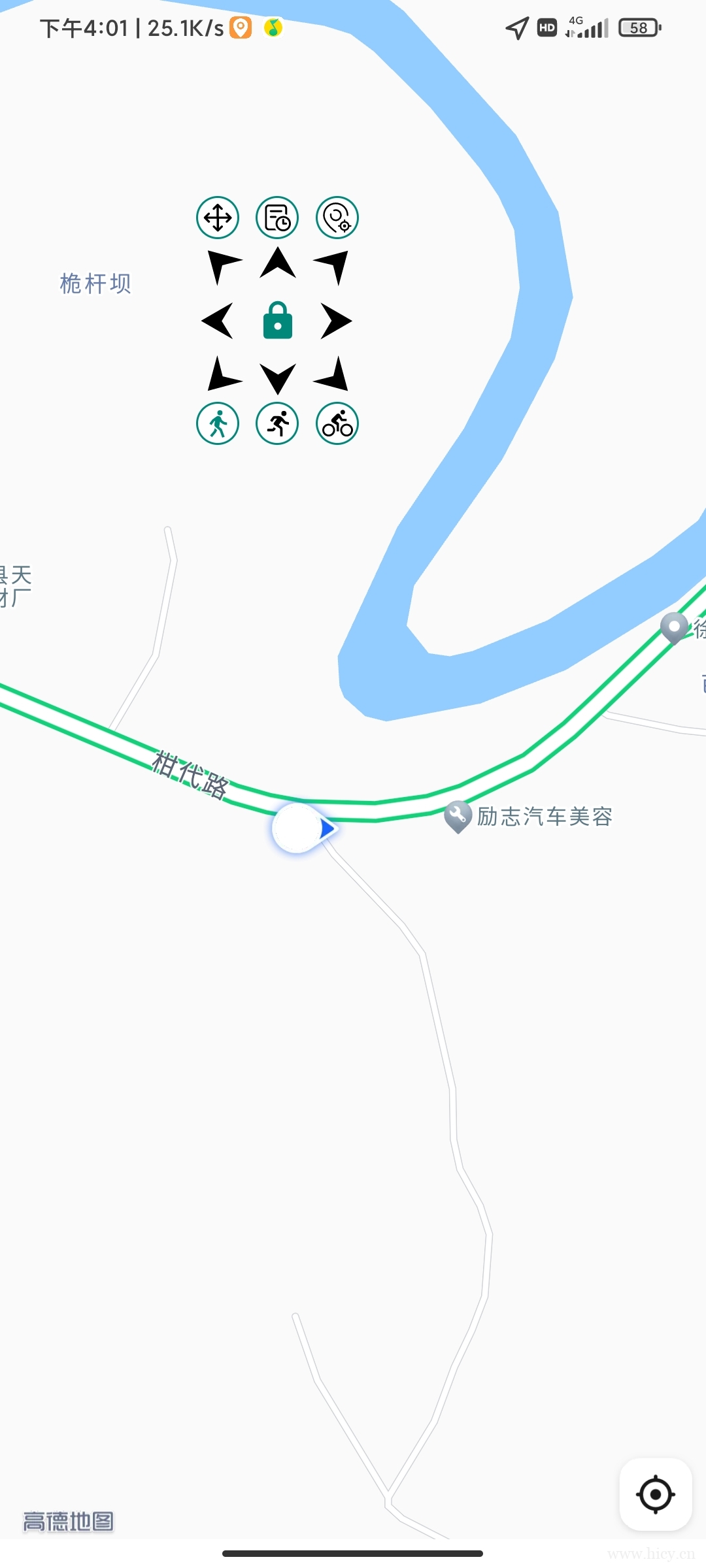Open the location search icon

click(x=337, y=218)
